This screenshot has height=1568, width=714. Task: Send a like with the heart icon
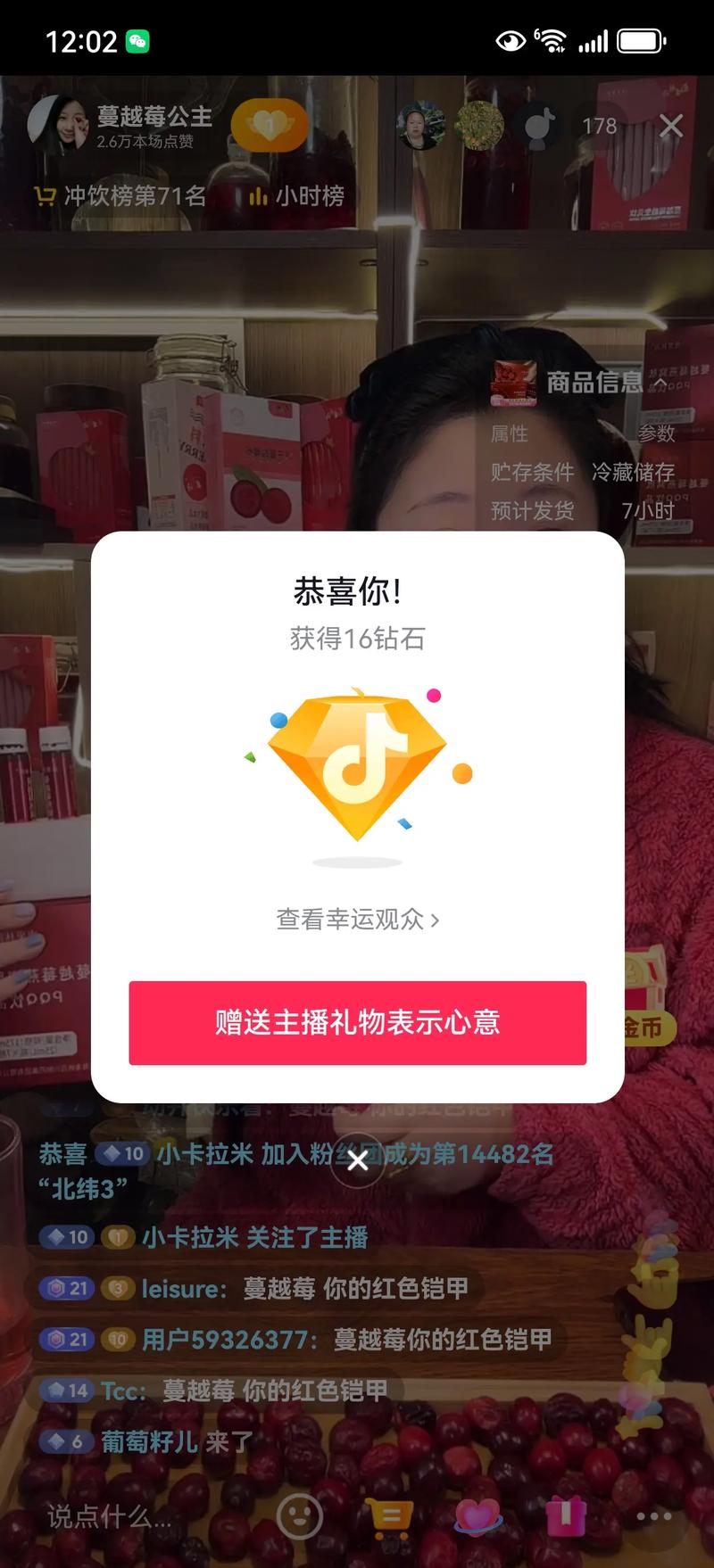click(477, 1515)
